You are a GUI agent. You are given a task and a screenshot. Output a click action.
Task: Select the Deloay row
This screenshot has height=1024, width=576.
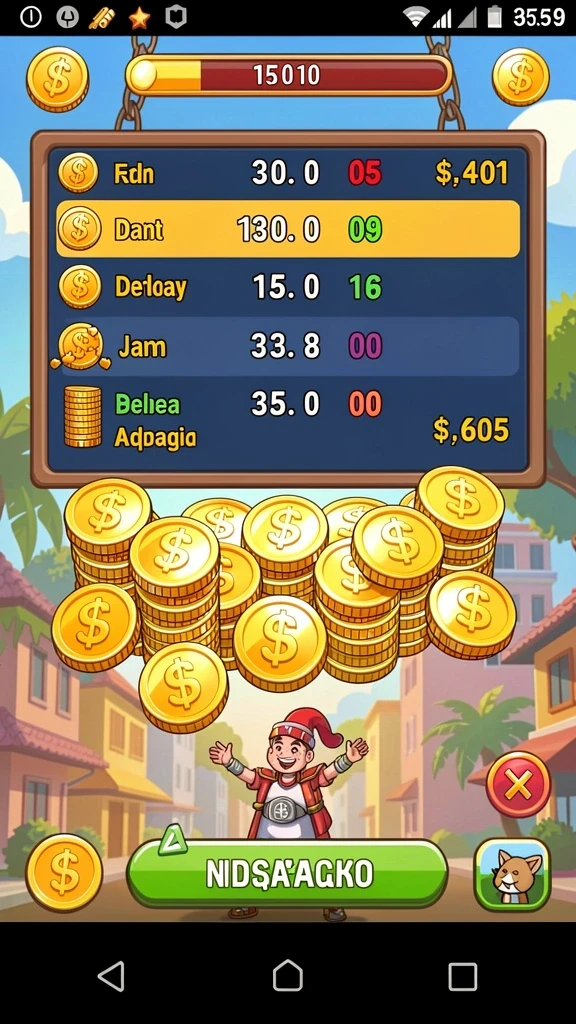click(x=288, y=287)
